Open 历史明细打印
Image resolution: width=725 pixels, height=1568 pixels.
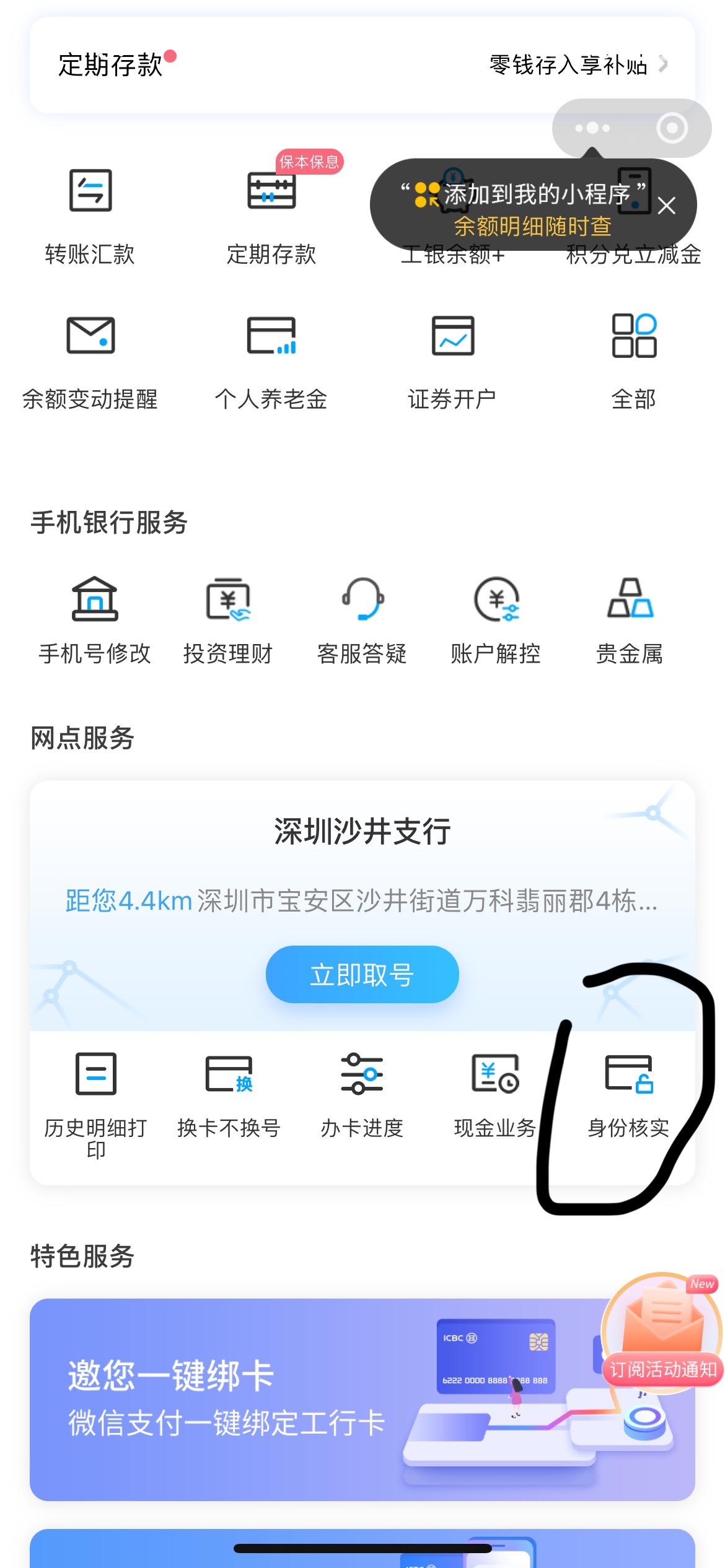pyautogui.click(x=95, y=1102)
